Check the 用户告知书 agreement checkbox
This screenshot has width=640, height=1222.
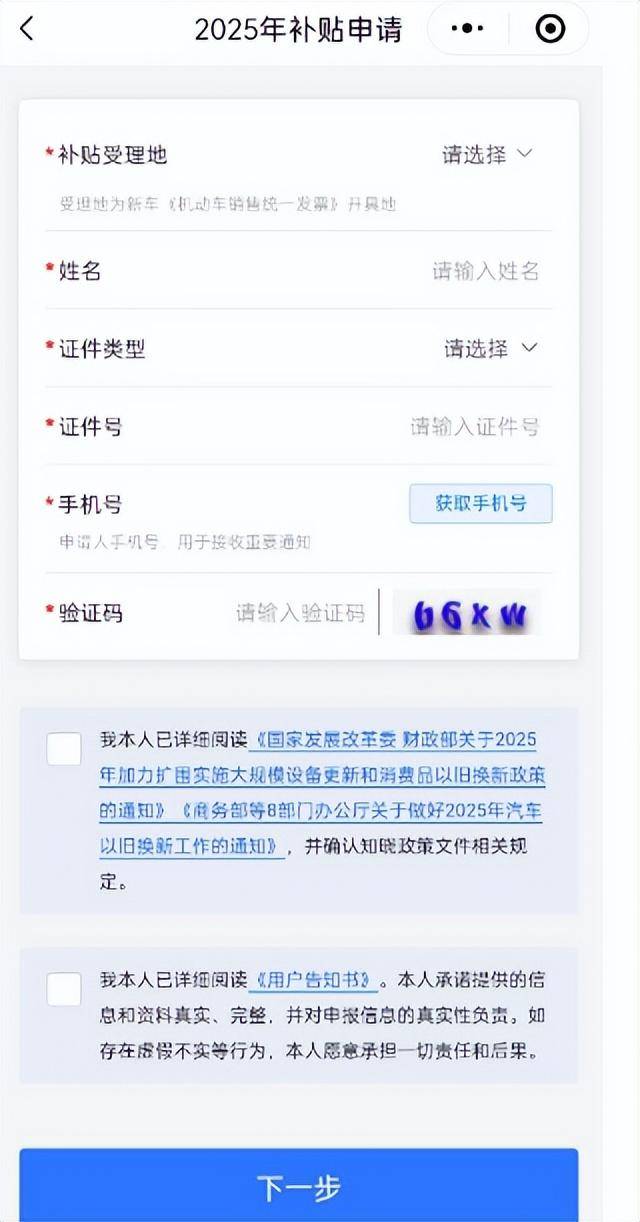[x=64, y=989]
